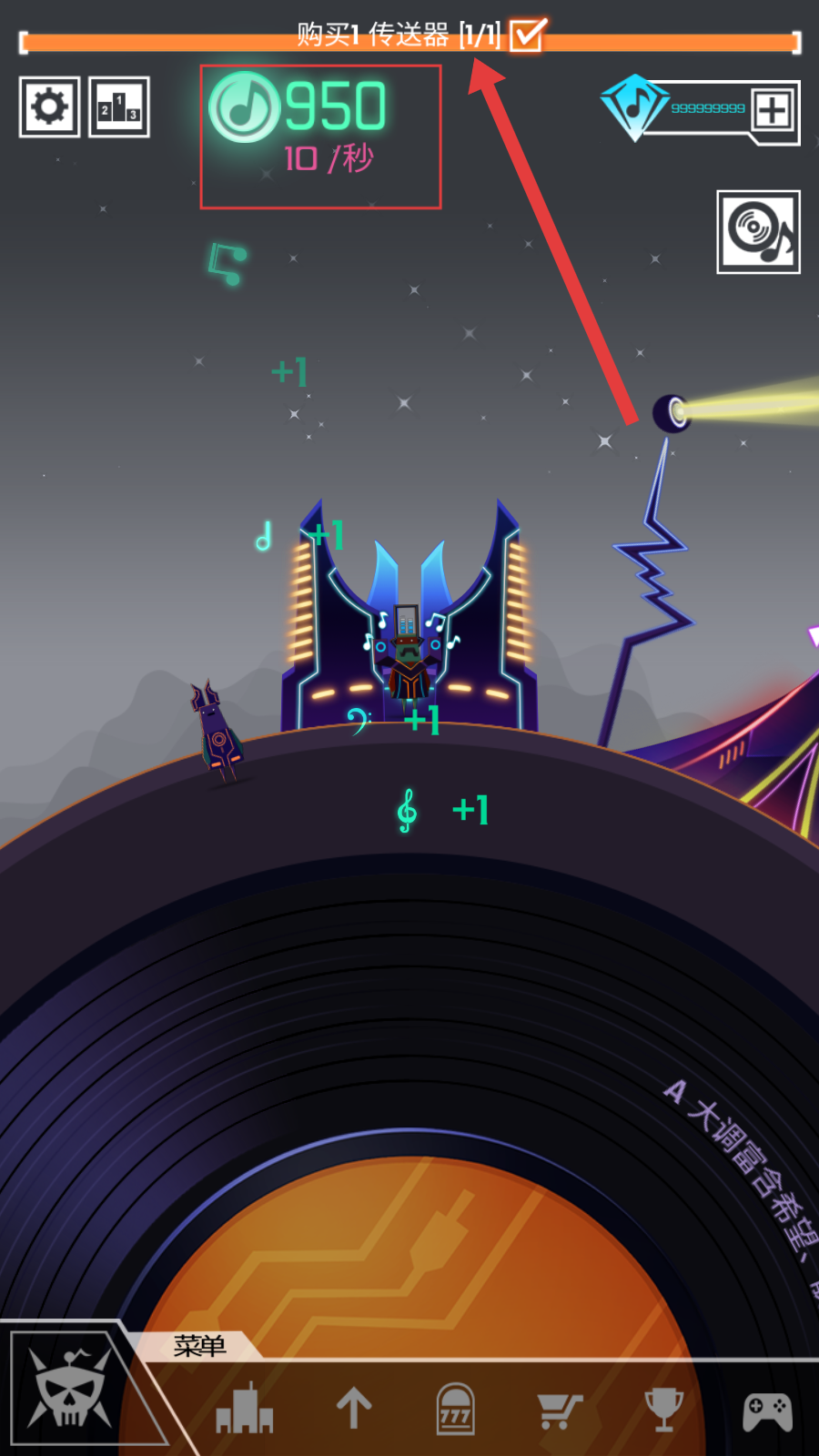Claim the completed teleporter quest checkbox

pos(527,35)
